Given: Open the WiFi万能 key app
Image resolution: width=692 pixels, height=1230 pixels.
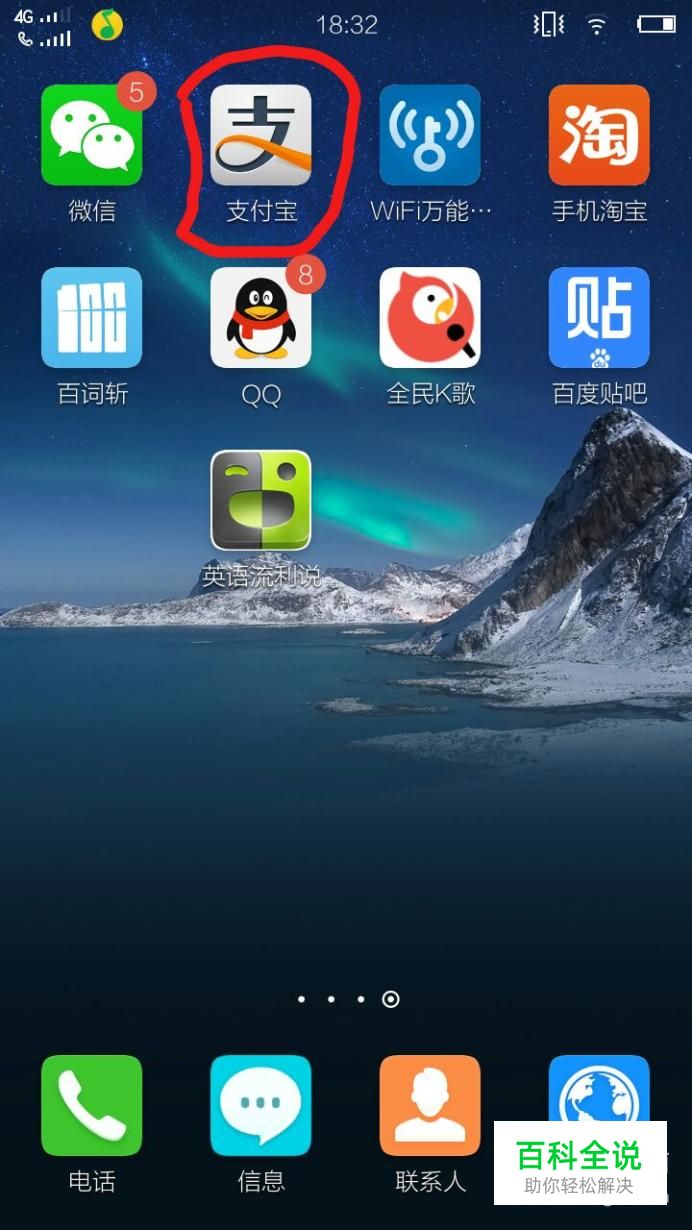Looking at the screenshot, I should pos(430,135).
